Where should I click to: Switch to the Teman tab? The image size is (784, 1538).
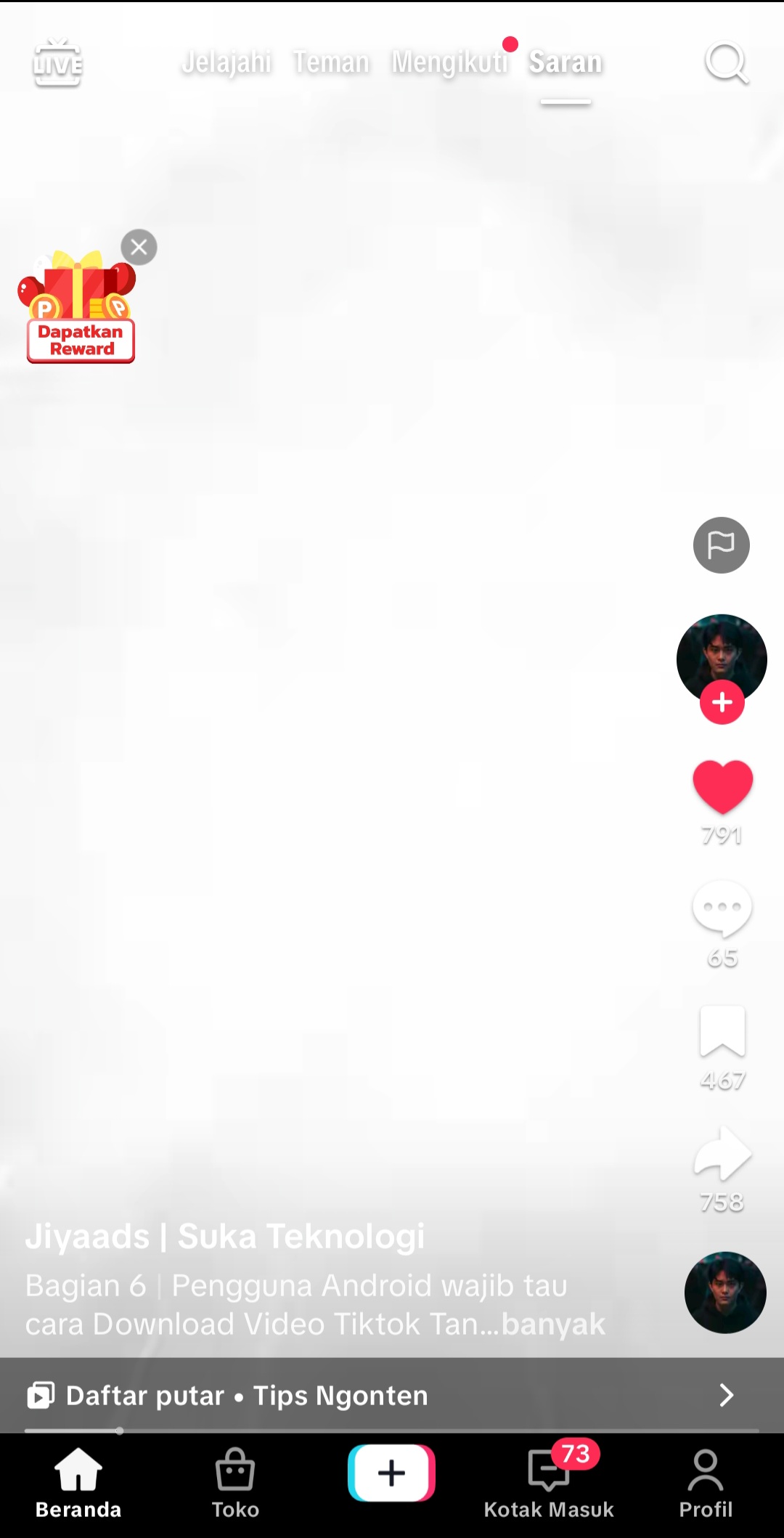pyautogui.click(x=331, y=62)
